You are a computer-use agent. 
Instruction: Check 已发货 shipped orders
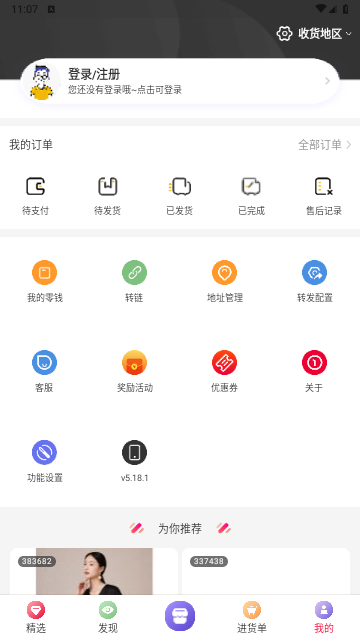click(180, 196)
